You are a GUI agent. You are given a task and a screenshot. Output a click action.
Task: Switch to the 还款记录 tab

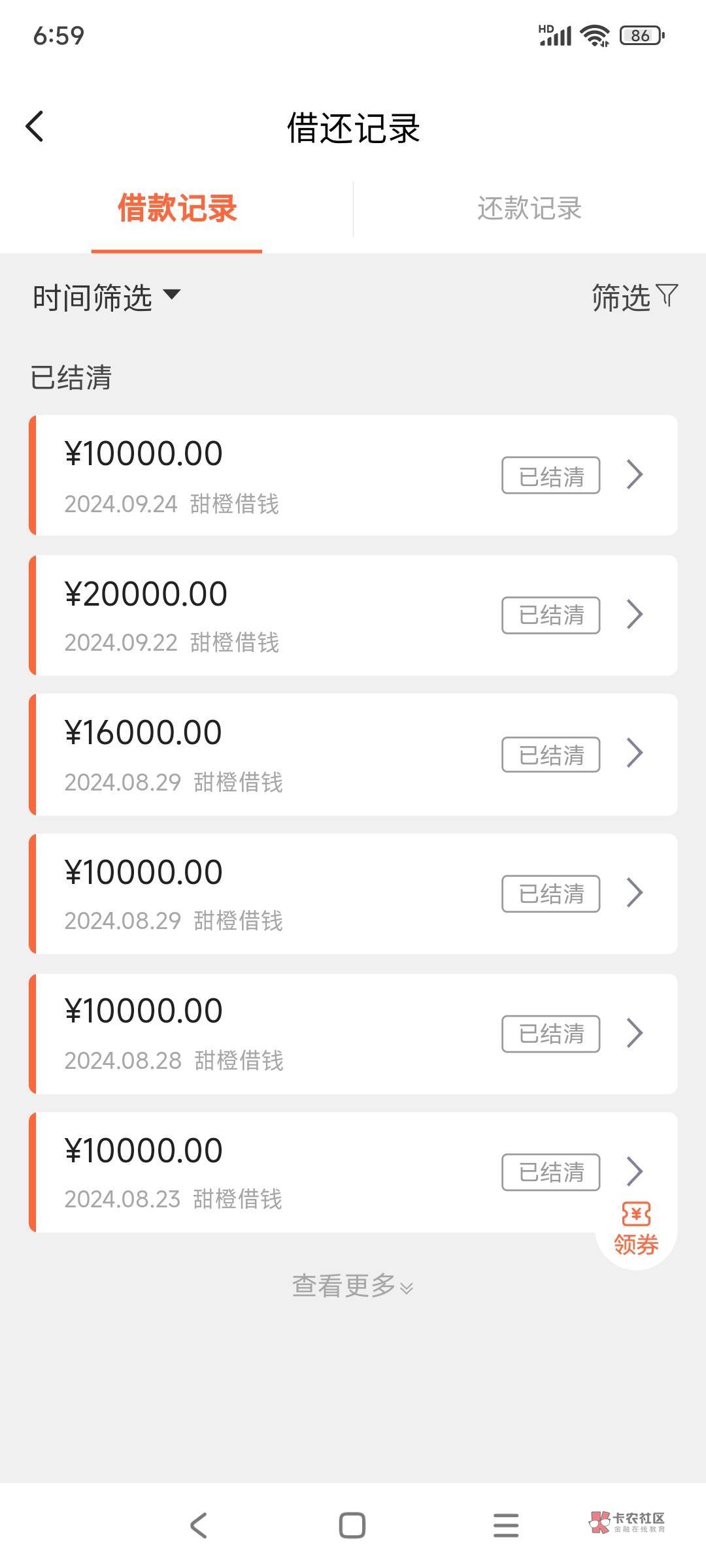(529, 209)
